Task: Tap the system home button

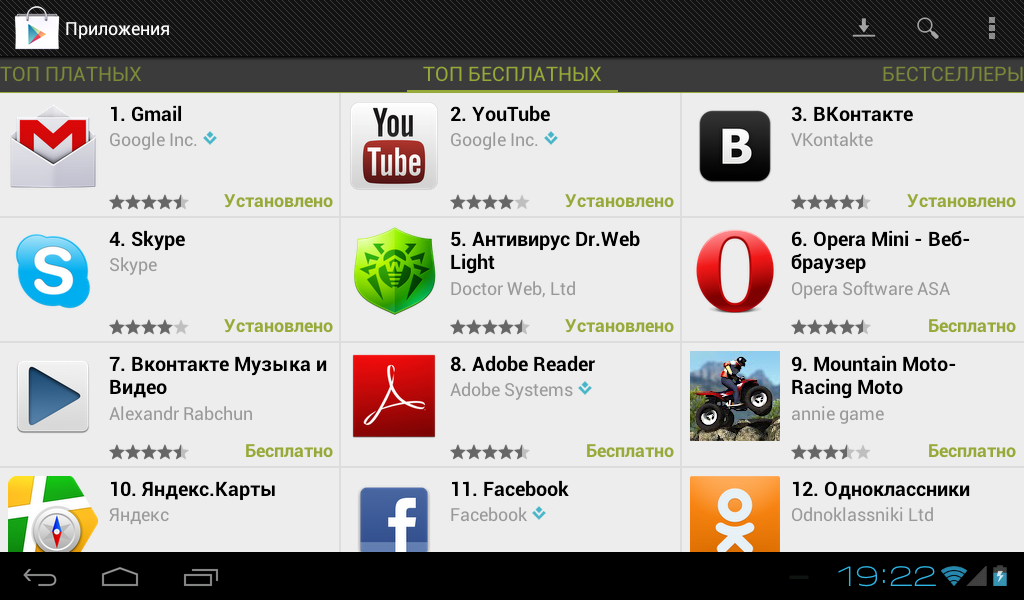Action: [120, 577]
